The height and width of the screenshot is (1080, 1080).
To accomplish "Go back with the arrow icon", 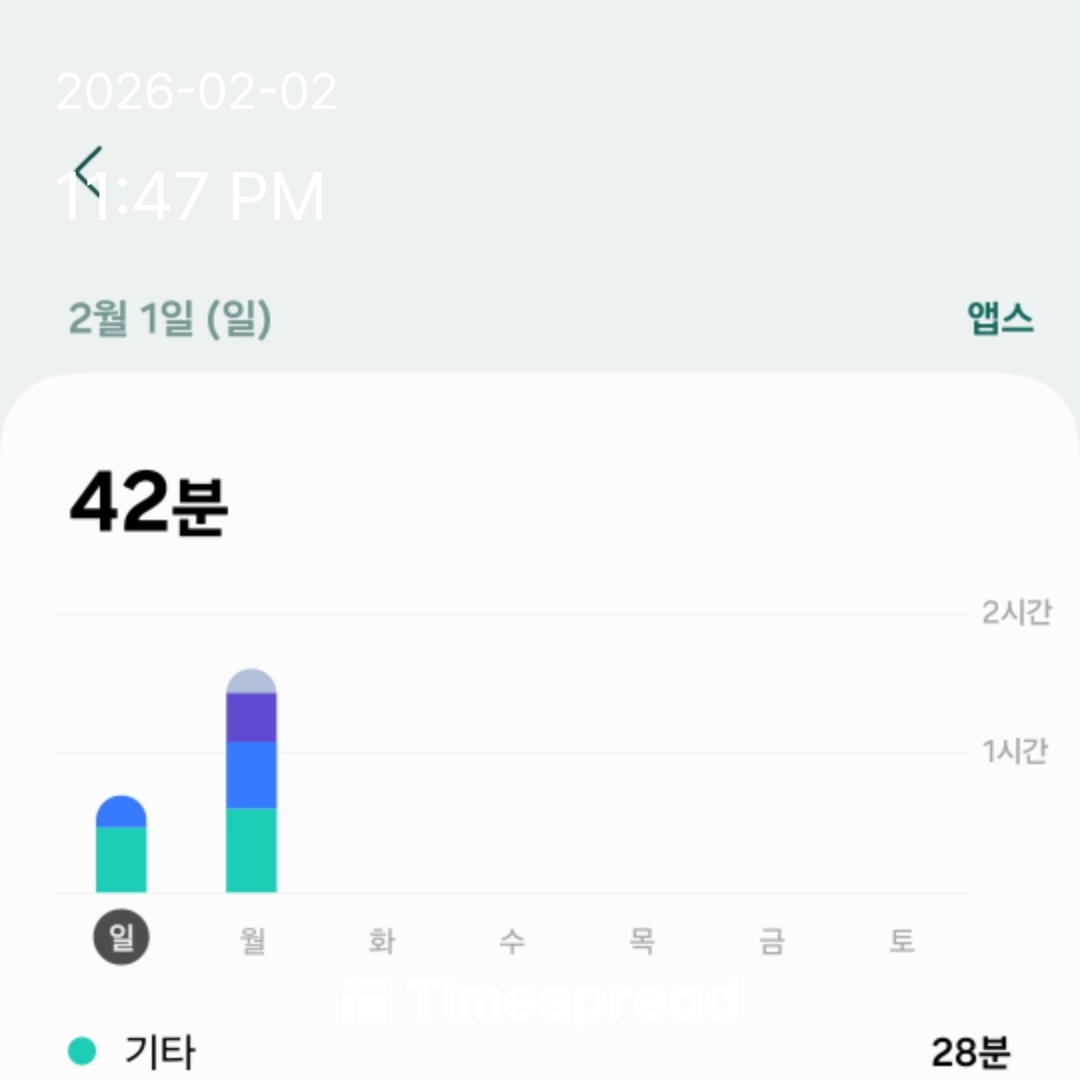I will point(90,172).
